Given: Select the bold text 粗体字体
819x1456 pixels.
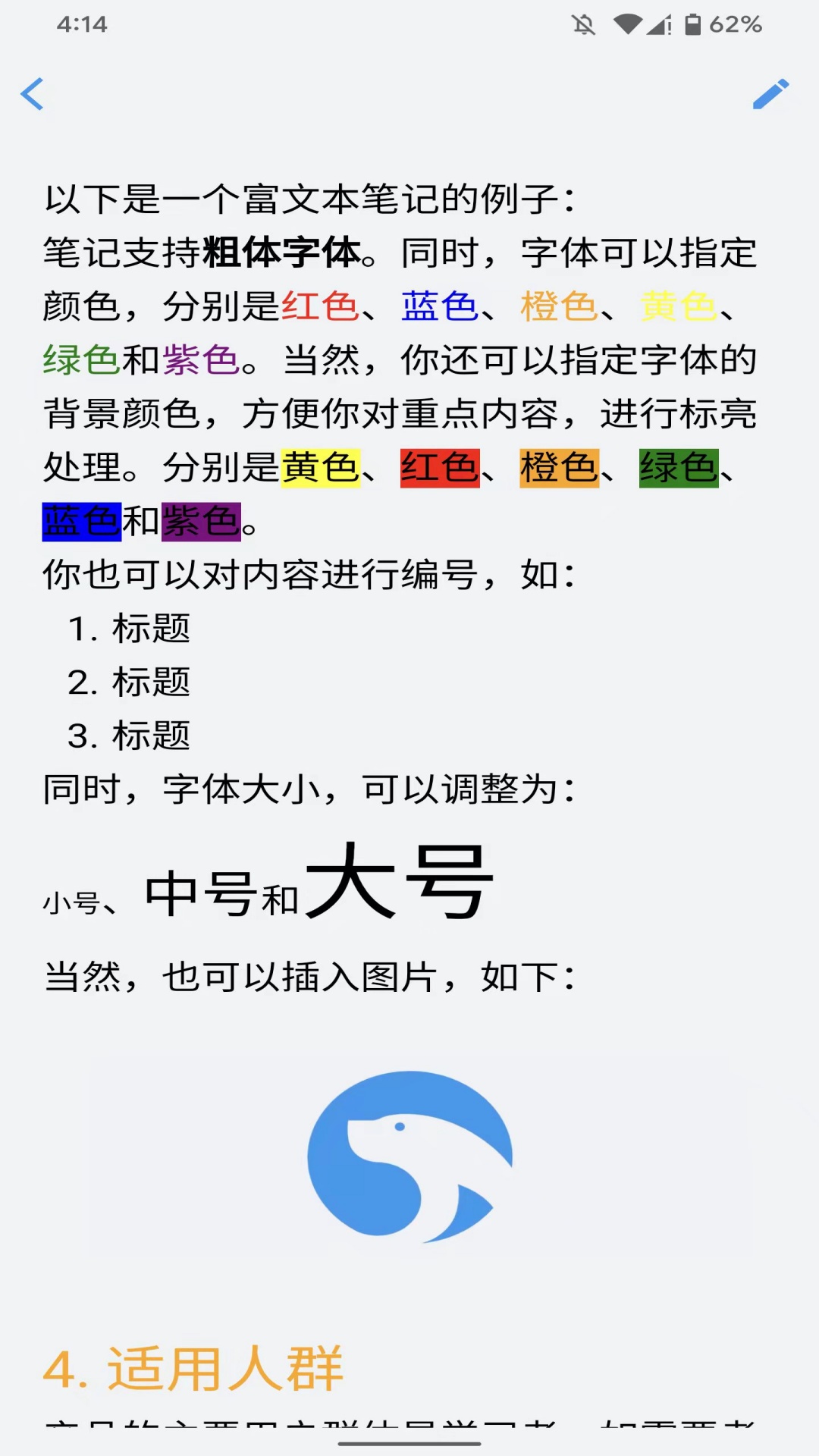Looking at the screenshot, I should [x=281, y=253].
